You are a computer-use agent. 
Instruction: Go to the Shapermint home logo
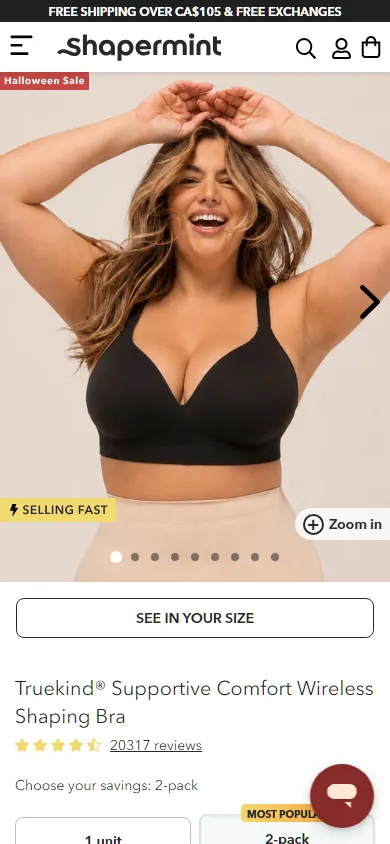pyautogui.click(x=139, y=47)
